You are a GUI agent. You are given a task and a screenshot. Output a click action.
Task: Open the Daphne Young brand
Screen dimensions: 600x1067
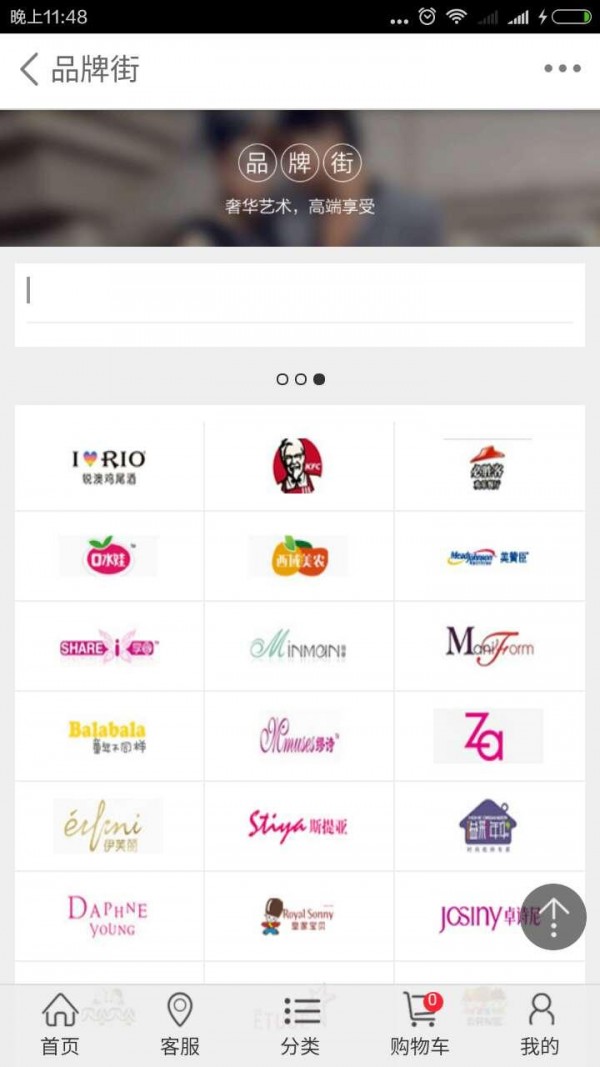point(109,916)
